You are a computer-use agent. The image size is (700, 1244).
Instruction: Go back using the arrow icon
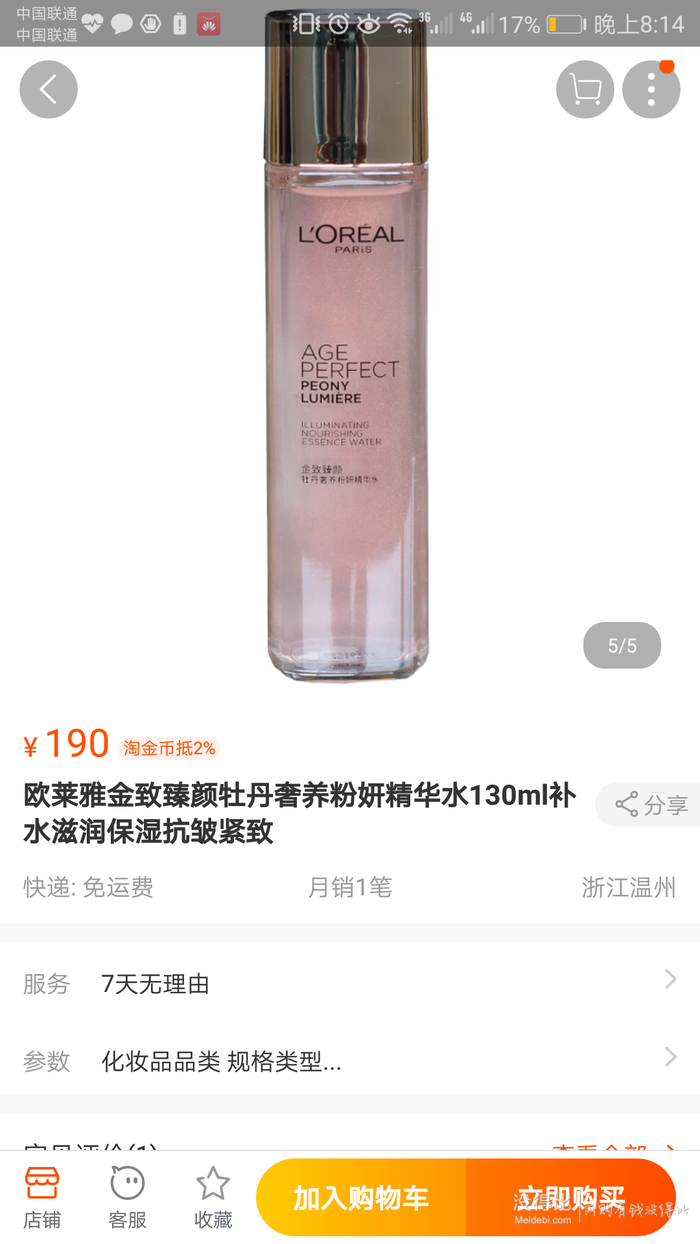coord(48,89)
